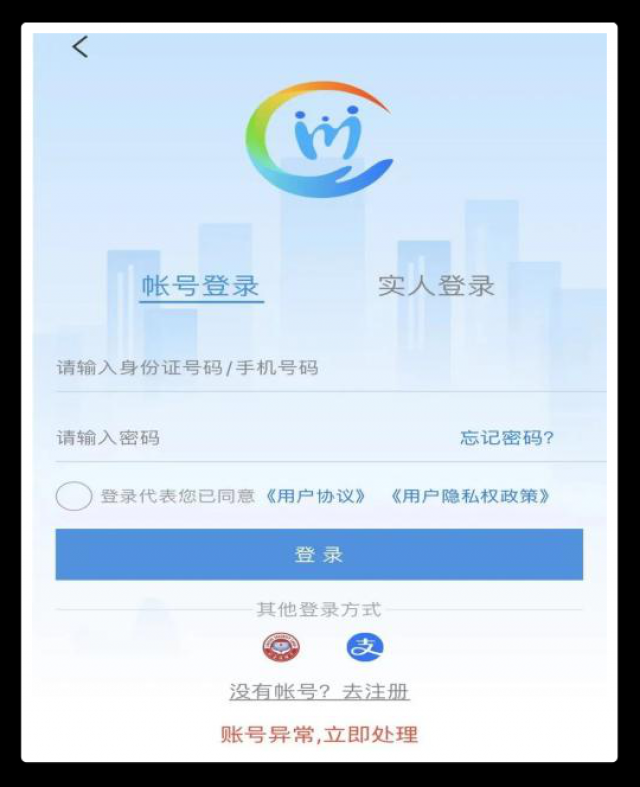
Task: Log in with the red emblem icon
Action: [x=281, y=648]
